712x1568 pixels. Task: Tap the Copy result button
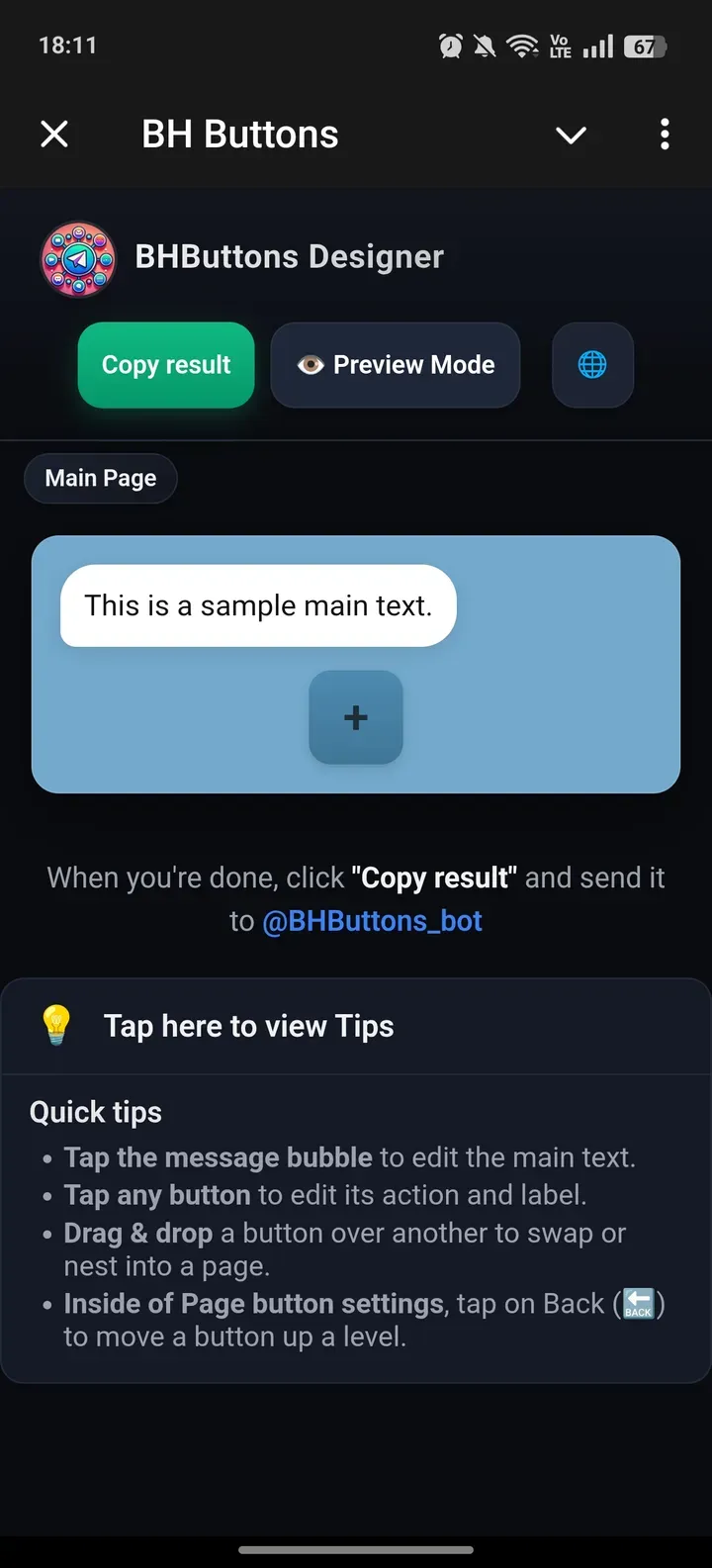pos(166,365)
